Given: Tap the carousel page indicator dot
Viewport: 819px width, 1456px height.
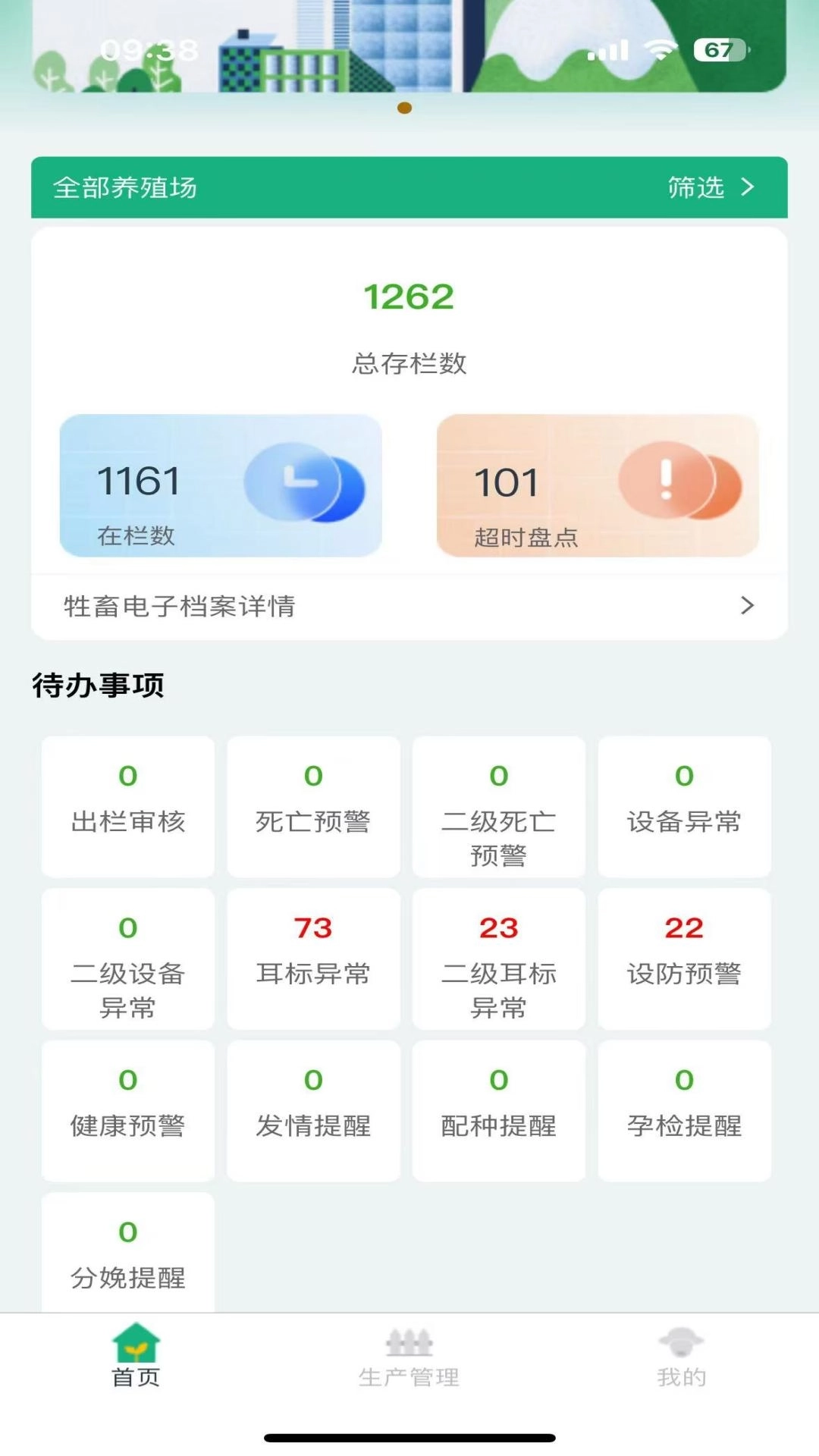Looking at the screenshot, I should (403, 108).
